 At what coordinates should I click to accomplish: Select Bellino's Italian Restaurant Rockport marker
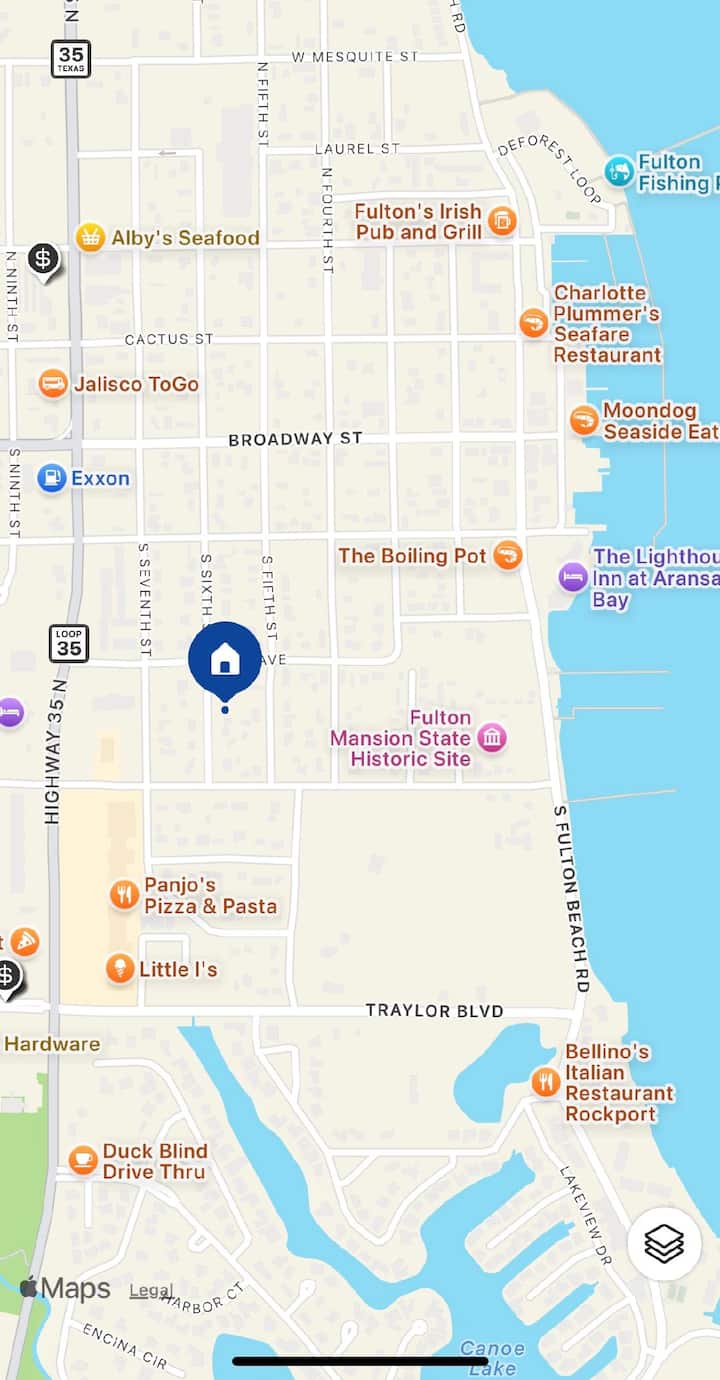[x=545, y=1082]
